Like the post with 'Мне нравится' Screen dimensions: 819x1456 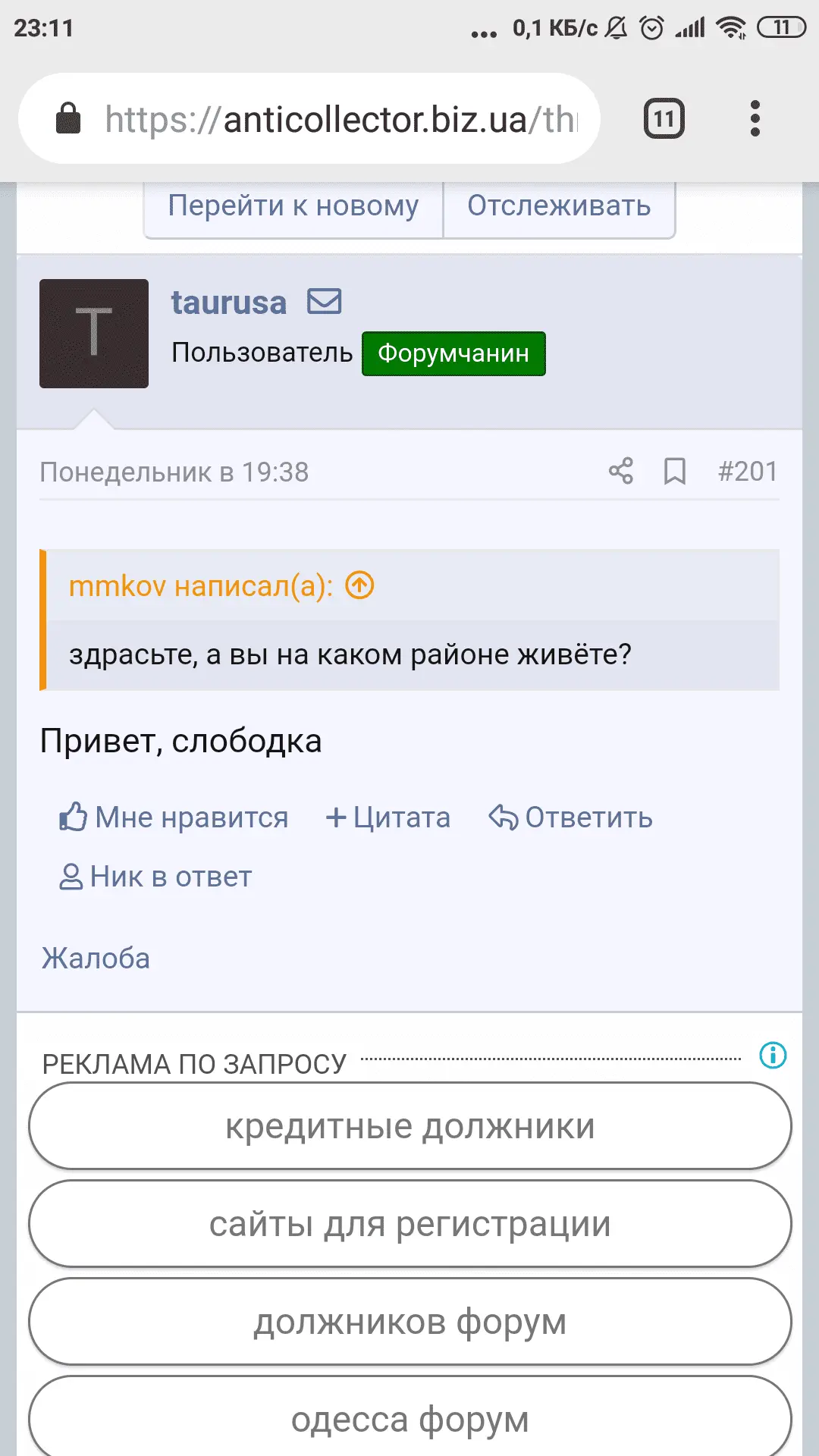point(174,817)
